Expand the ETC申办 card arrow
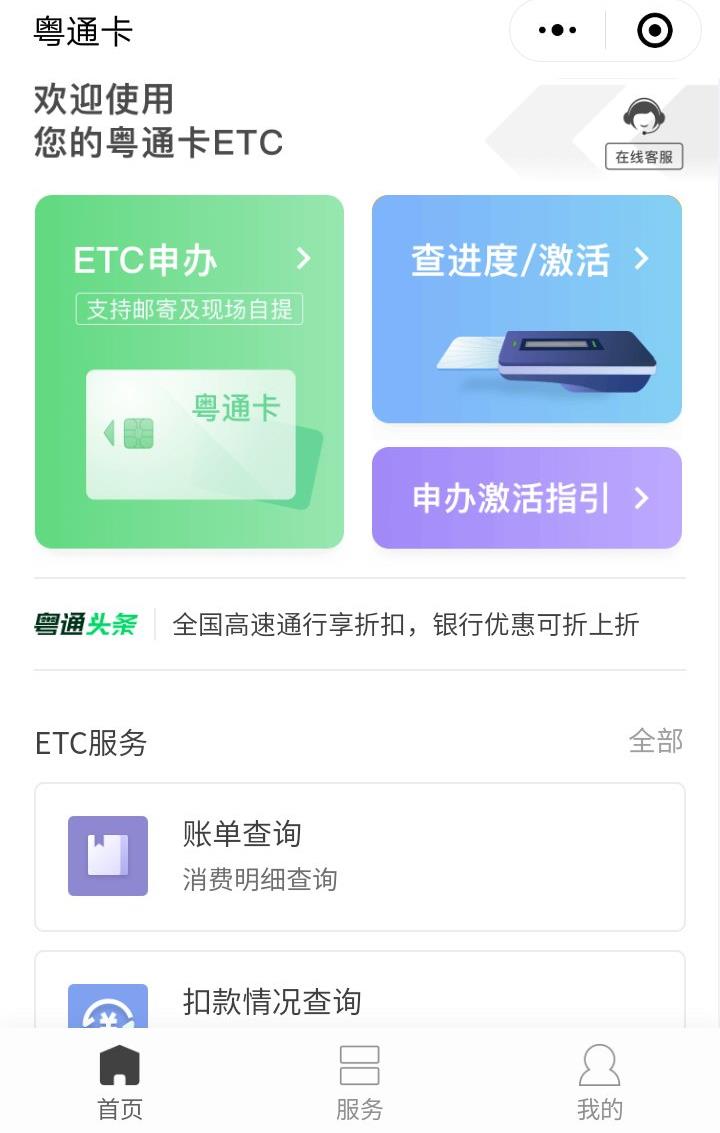The width and height of the screenshot is (720, 1133). [303, 260]
